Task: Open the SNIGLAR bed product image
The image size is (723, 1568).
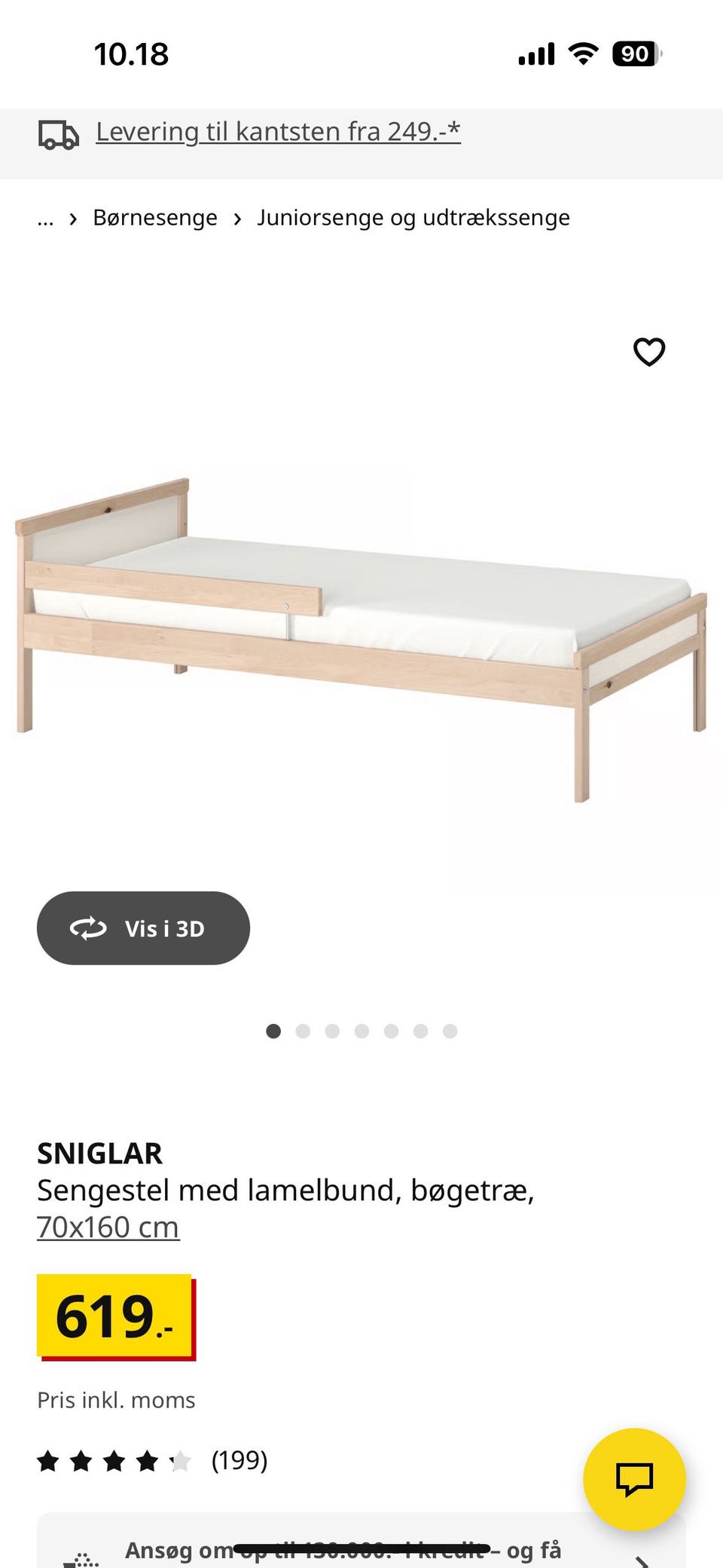Action: pyautogui.click(x=361, y=639)
